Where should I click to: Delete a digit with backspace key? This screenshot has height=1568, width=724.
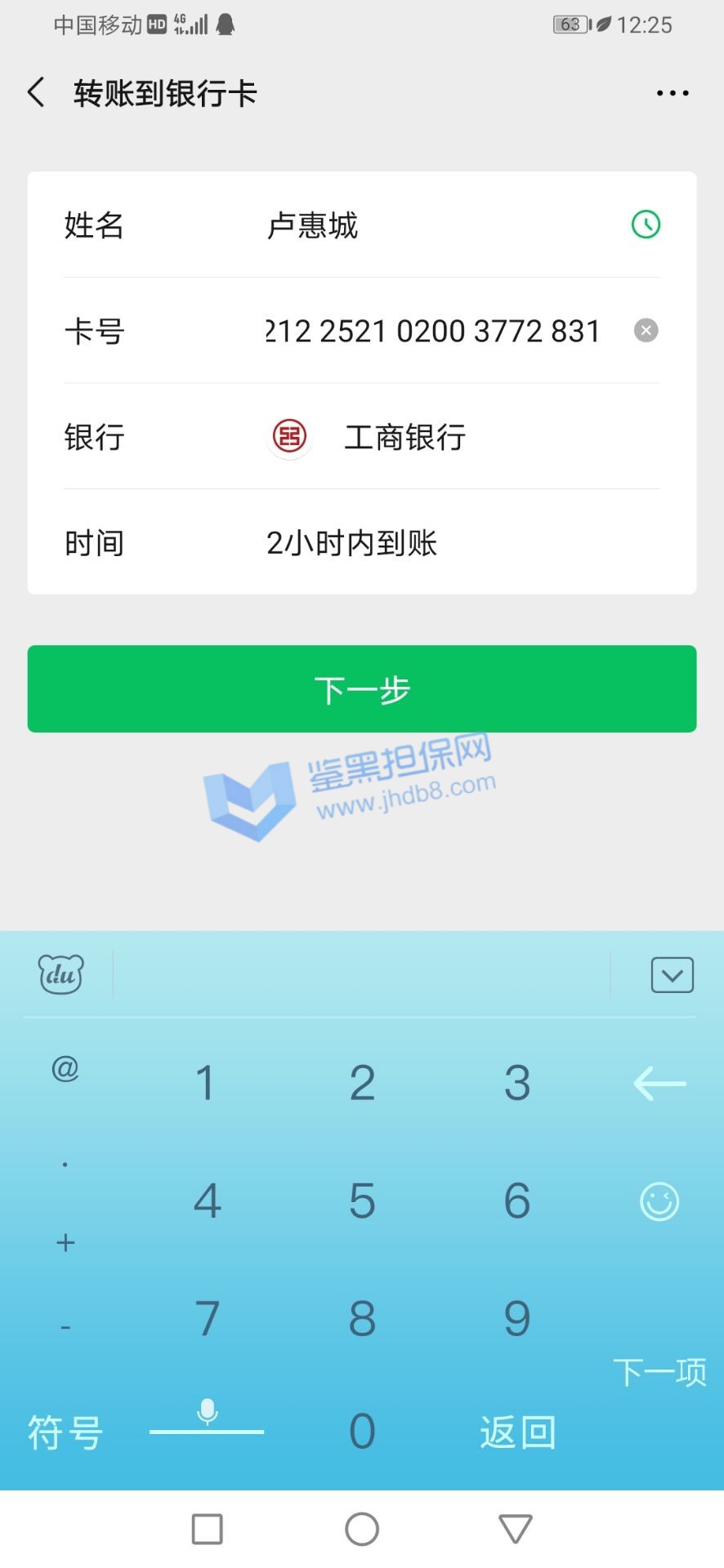pos(659,1084)
